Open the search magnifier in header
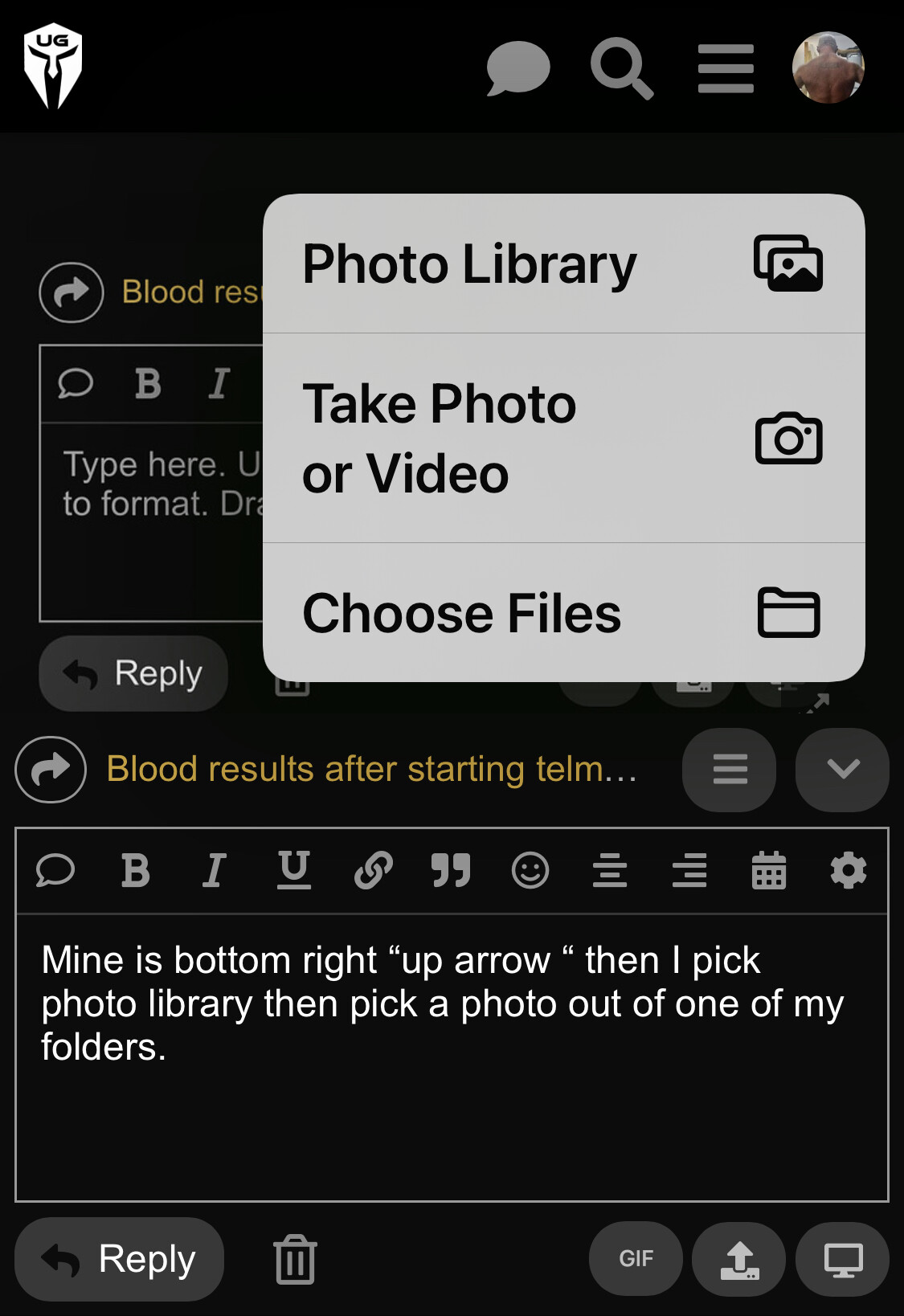 point(621,69)
